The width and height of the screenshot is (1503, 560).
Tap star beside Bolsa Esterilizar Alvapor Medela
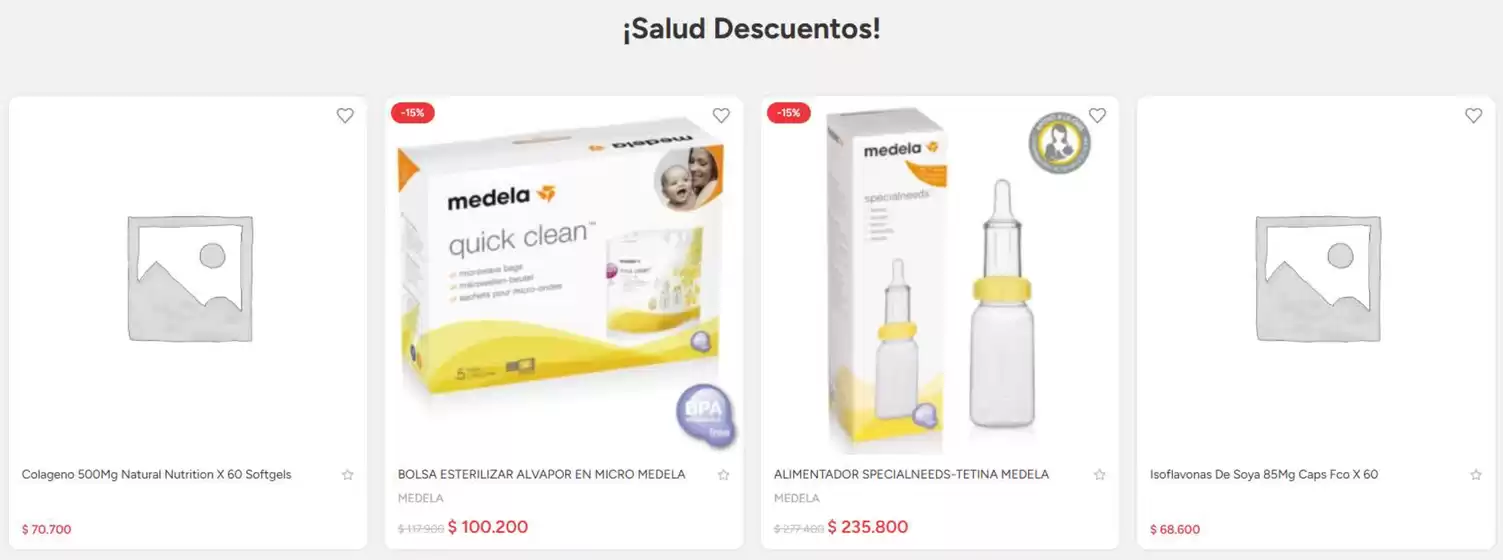pos(723,475)
